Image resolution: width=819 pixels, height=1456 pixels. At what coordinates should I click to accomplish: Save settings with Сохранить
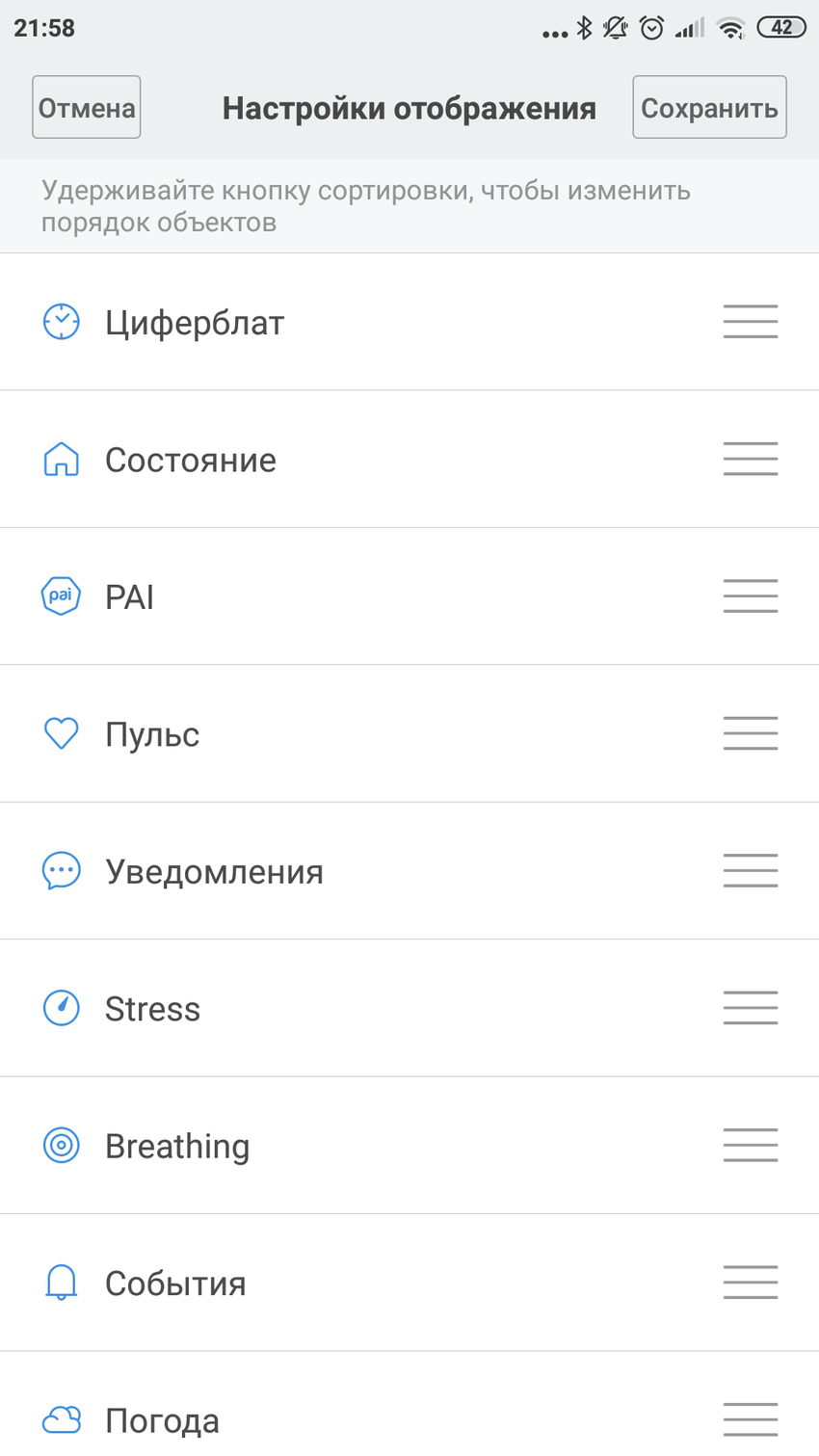click(709, 107)
